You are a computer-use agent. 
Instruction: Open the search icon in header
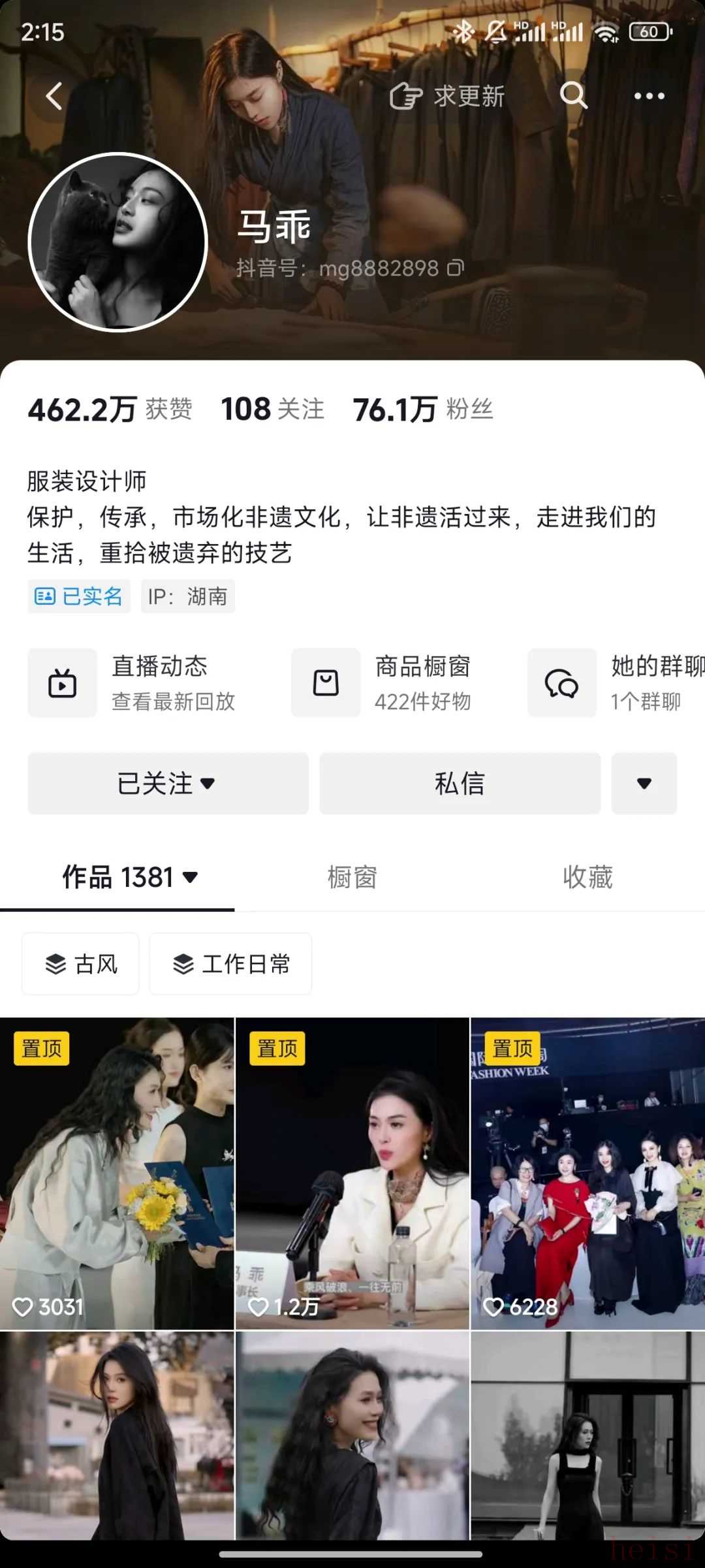point(573,96)
